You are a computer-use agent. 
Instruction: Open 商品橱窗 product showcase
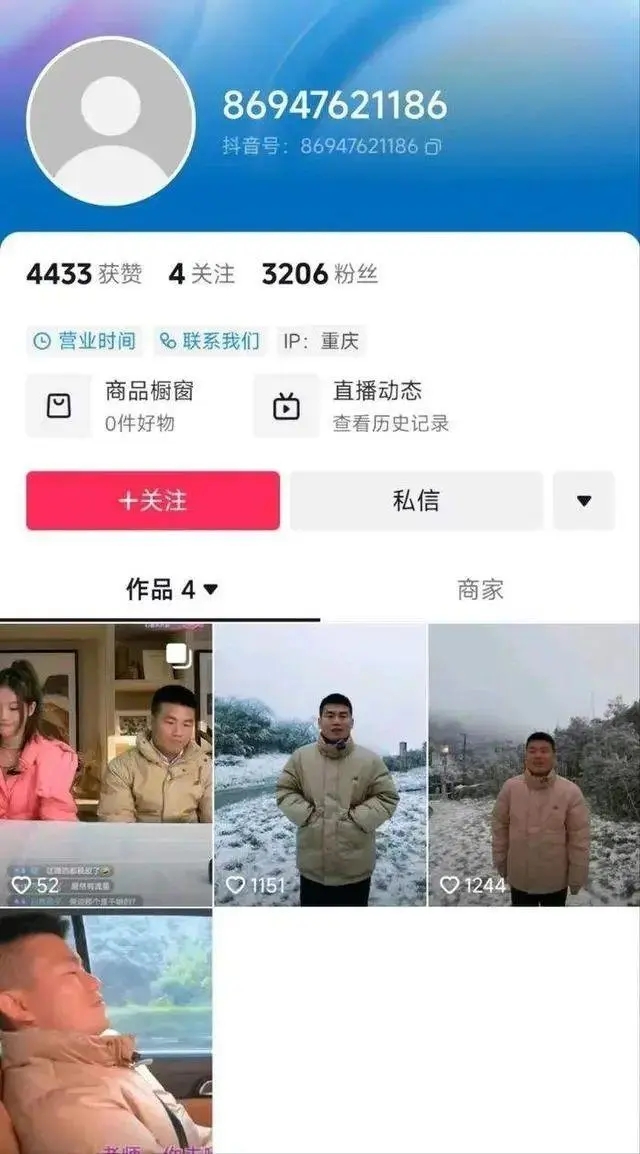112,406
